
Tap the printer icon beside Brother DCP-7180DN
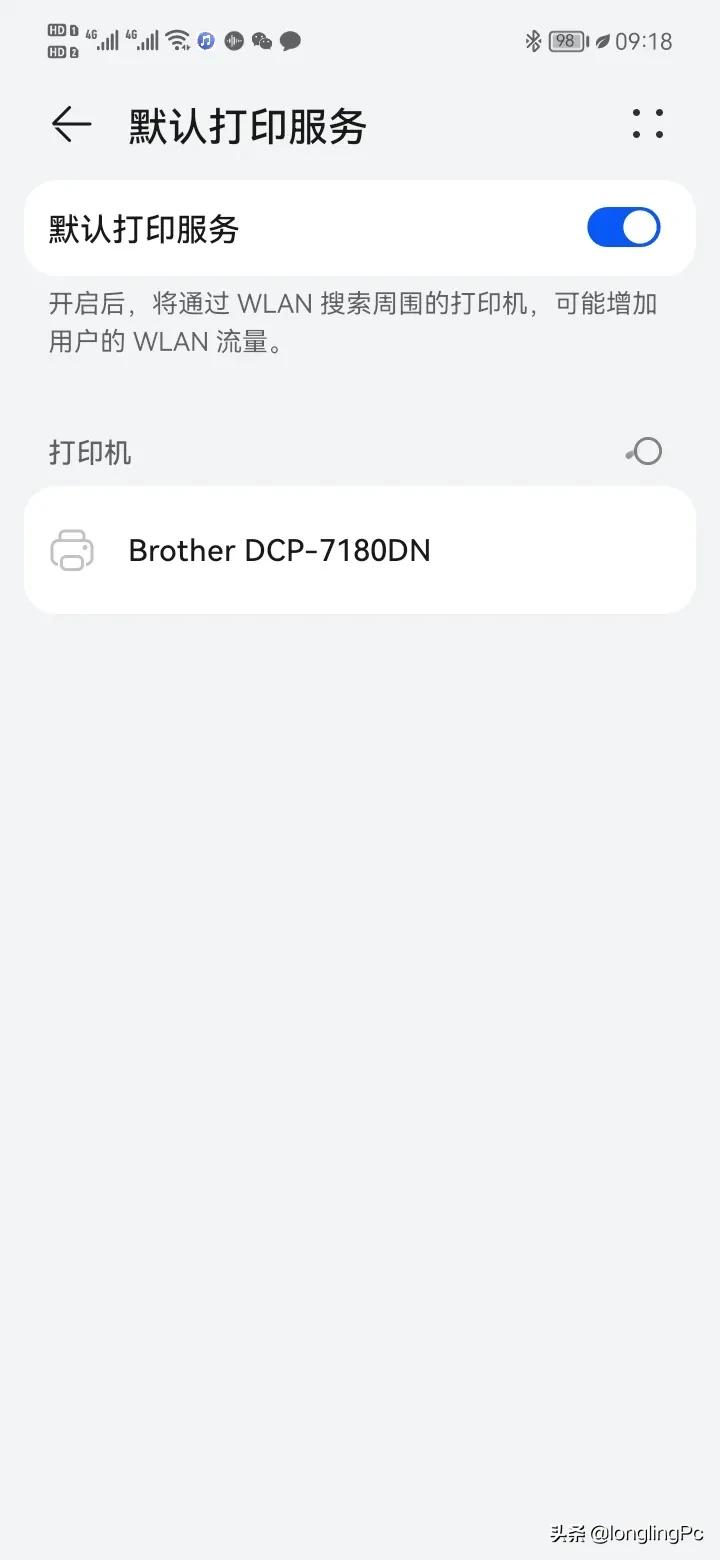70,550
